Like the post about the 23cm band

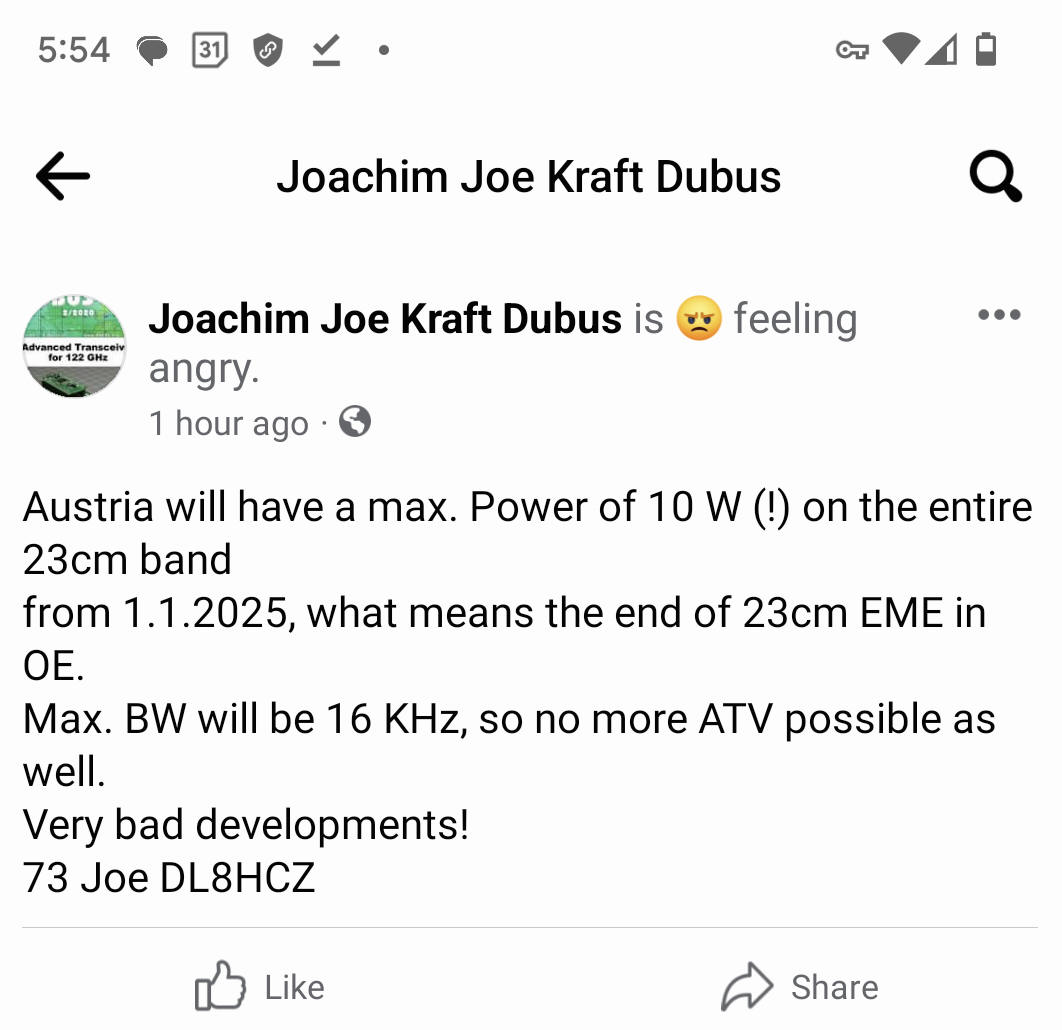(260, 987)
